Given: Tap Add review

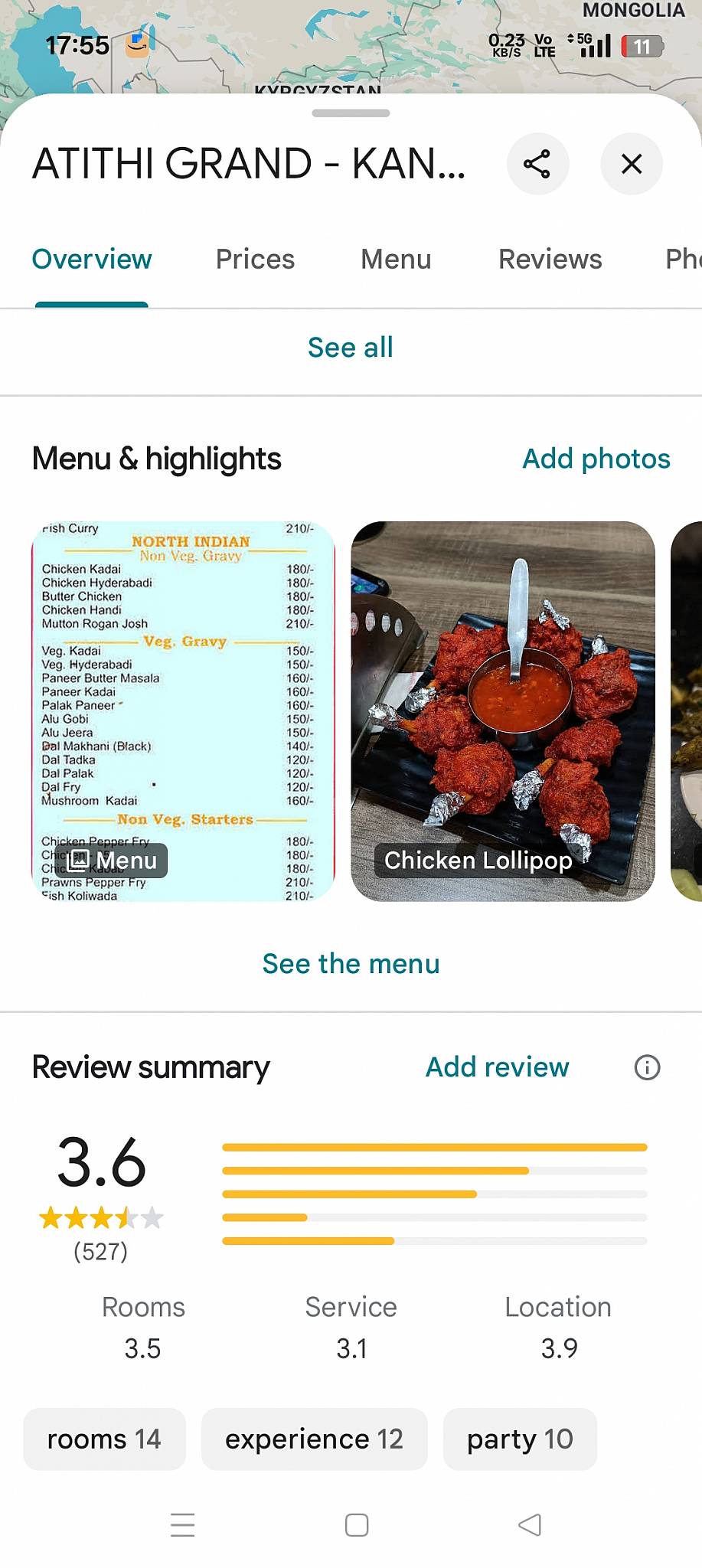Looking at the screenshot, I should pos(496,1067).
